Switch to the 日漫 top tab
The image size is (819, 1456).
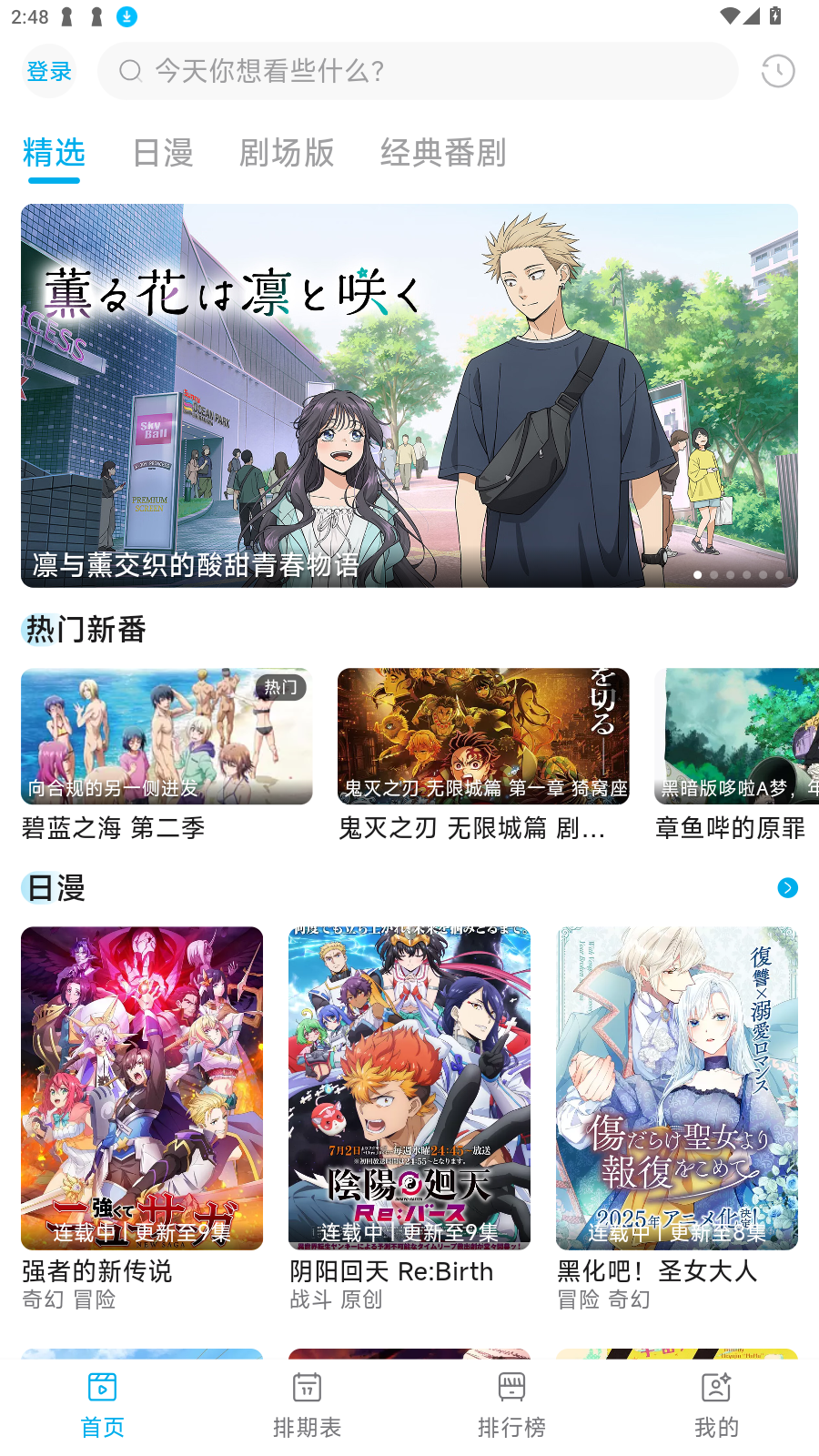click(163, 153)
